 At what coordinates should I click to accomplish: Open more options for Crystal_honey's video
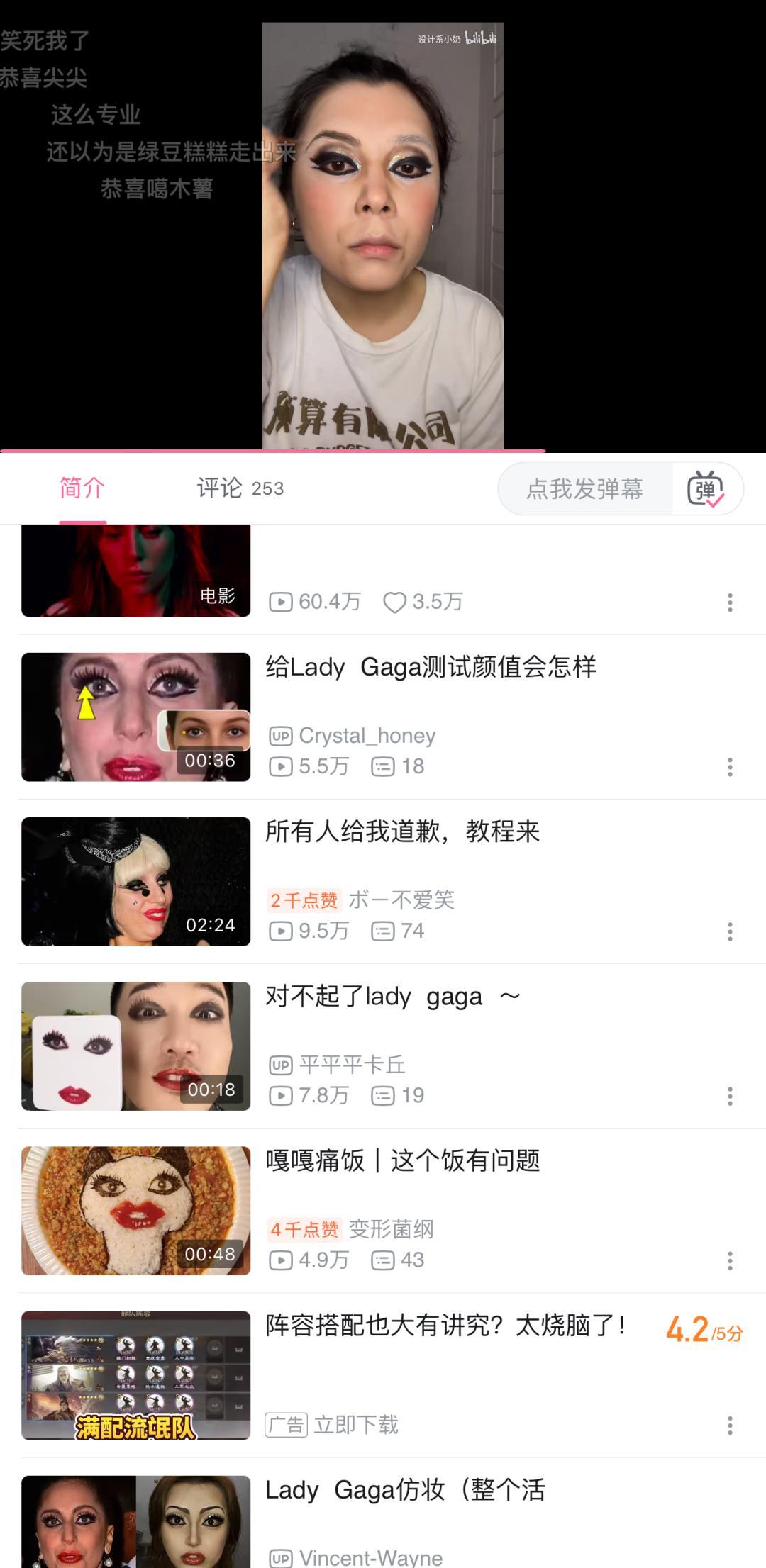[730, 767]
